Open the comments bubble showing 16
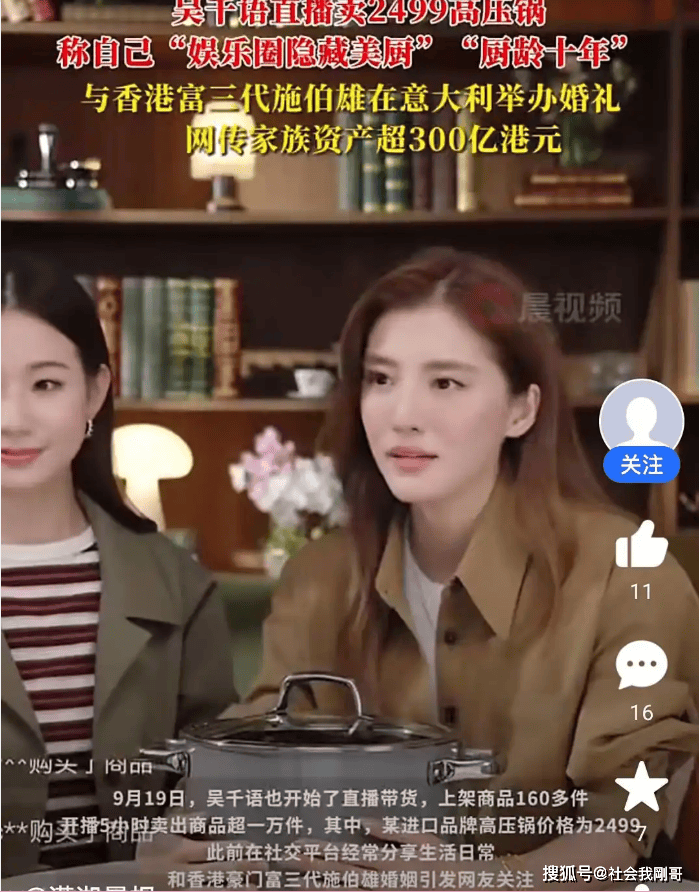 641,665
